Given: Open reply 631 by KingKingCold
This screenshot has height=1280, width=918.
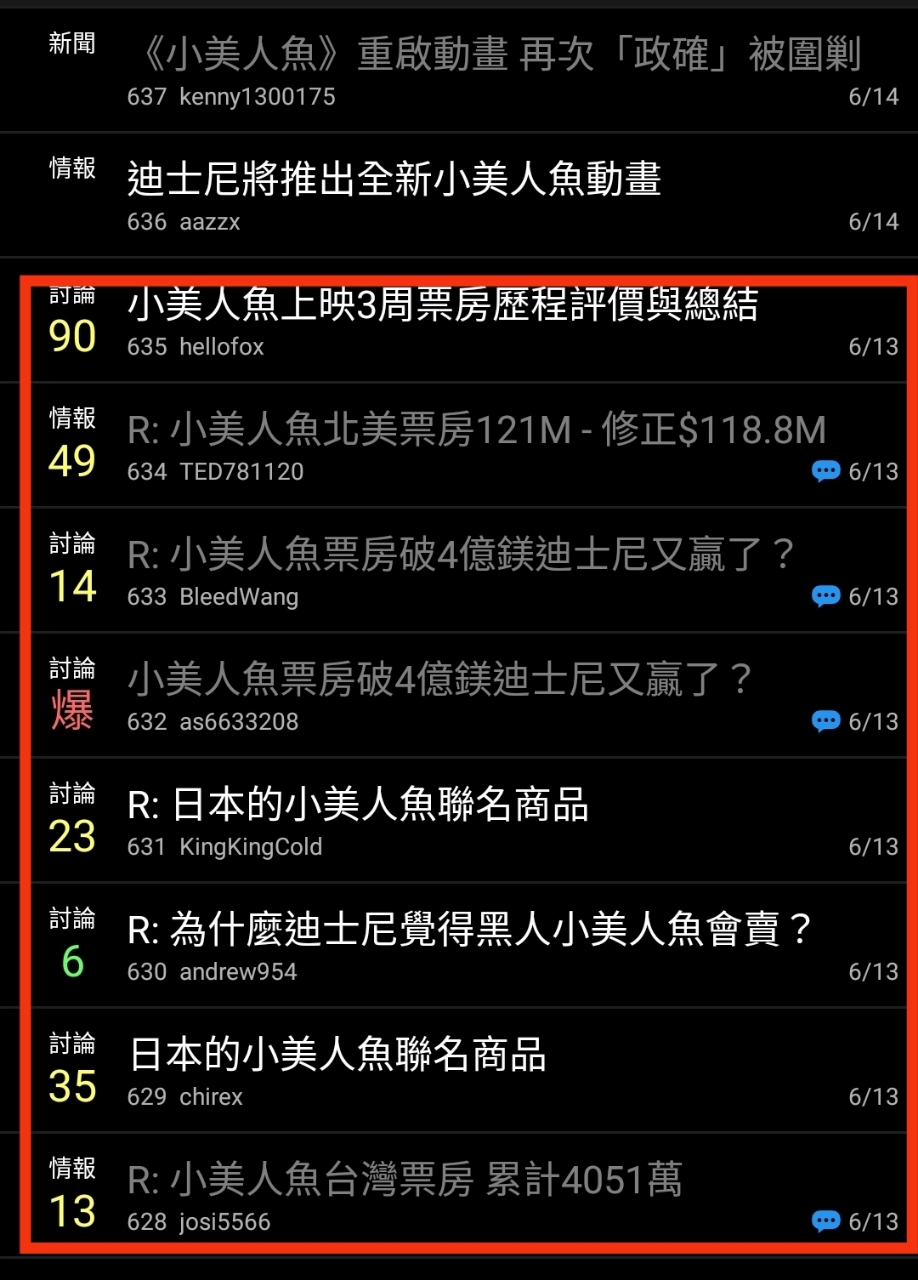Looking at the screenshot, I should [x=358, y=806].
